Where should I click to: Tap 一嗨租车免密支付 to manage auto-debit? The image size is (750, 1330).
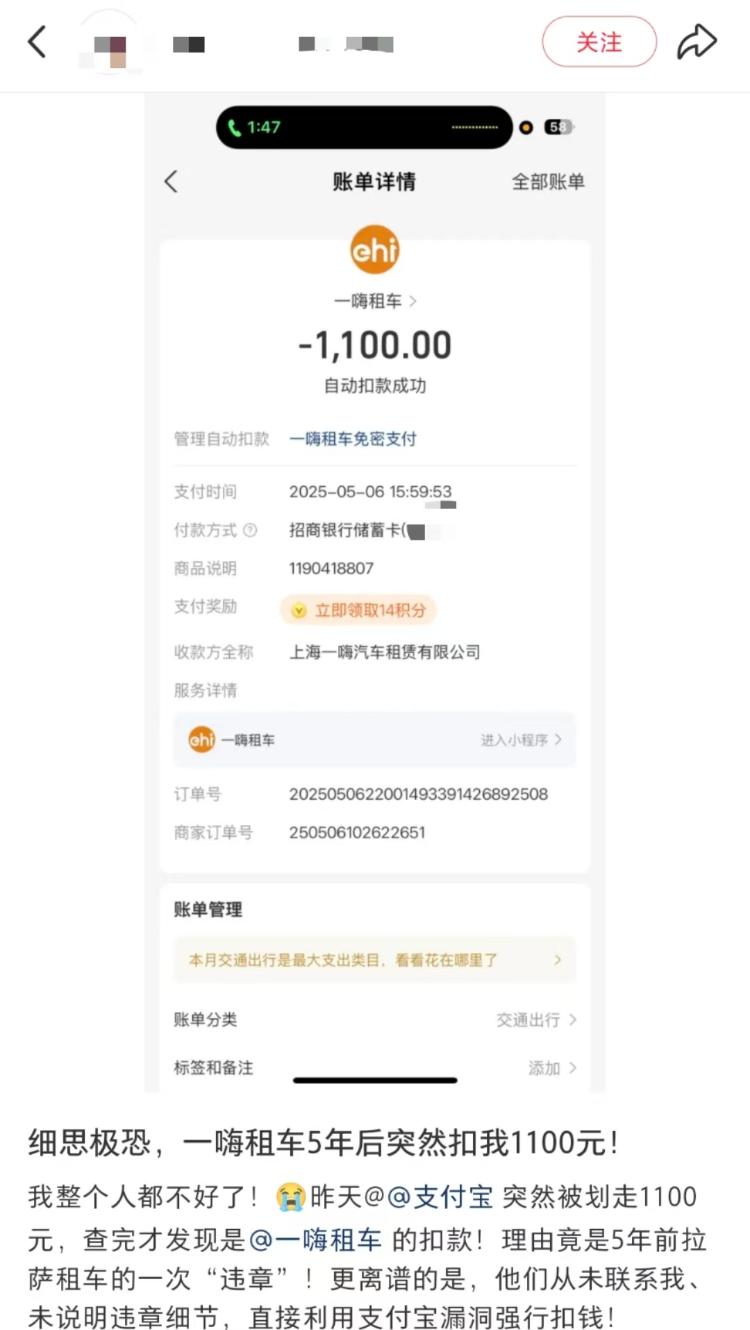(x=353, y=439)
